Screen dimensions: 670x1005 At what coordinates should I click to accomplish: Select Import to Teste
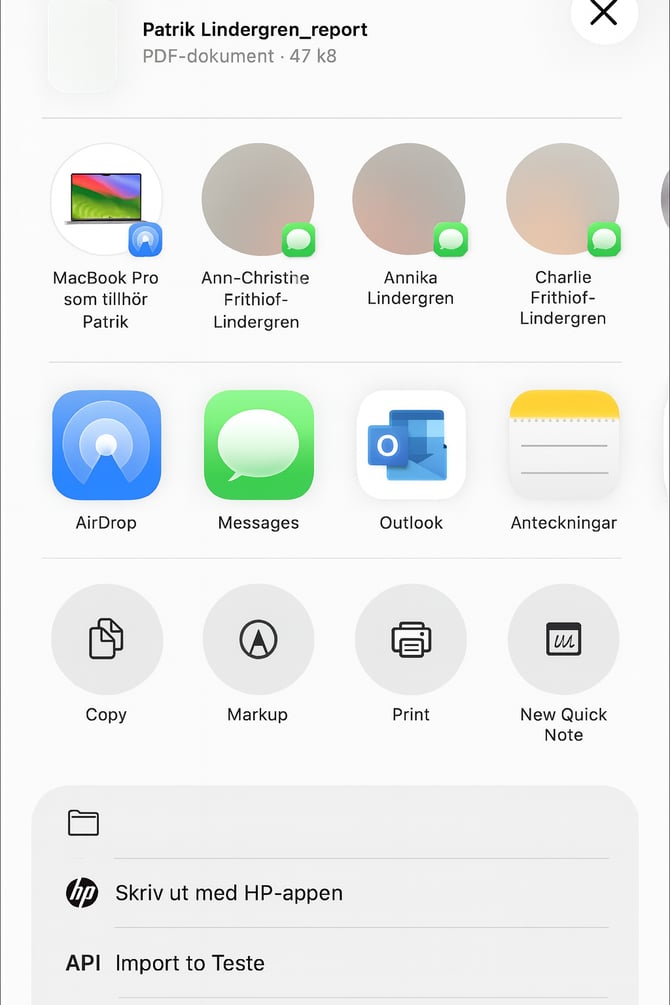click(335, 963)
